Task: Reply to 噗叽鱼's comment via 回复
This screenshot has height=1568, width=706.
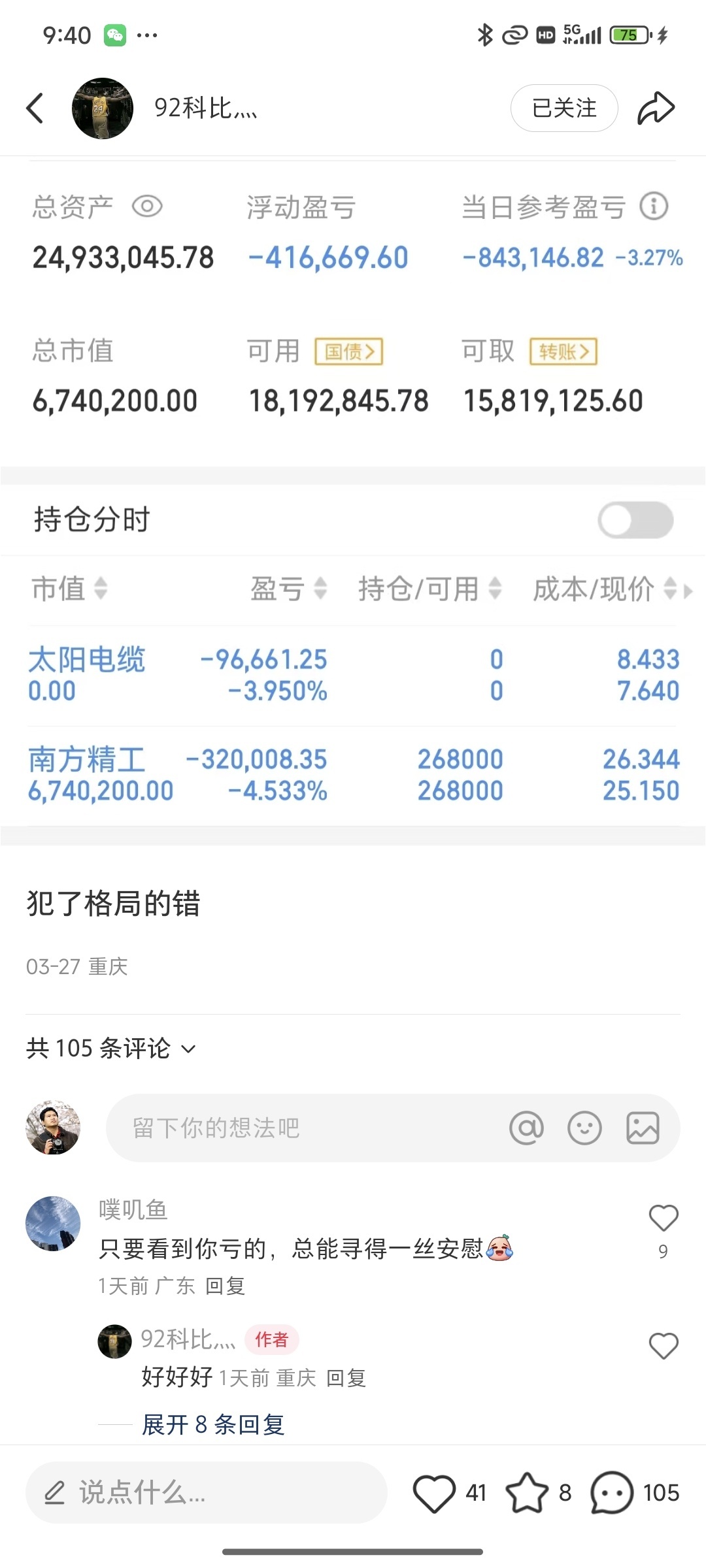Action: coord(225,1286)
